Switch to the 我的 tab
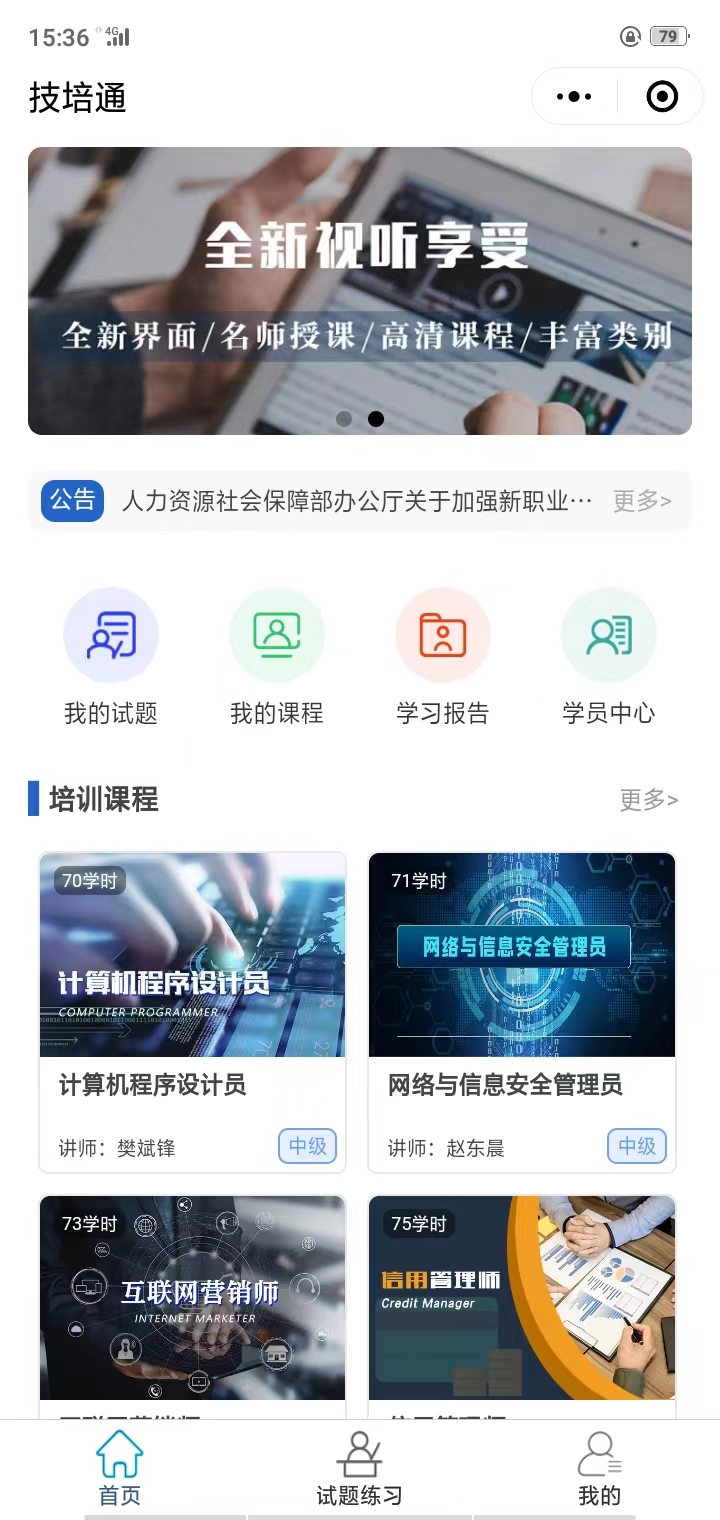Viewport: 720px width, 1520px height. pyautogui.click(x=600, y=1468)
